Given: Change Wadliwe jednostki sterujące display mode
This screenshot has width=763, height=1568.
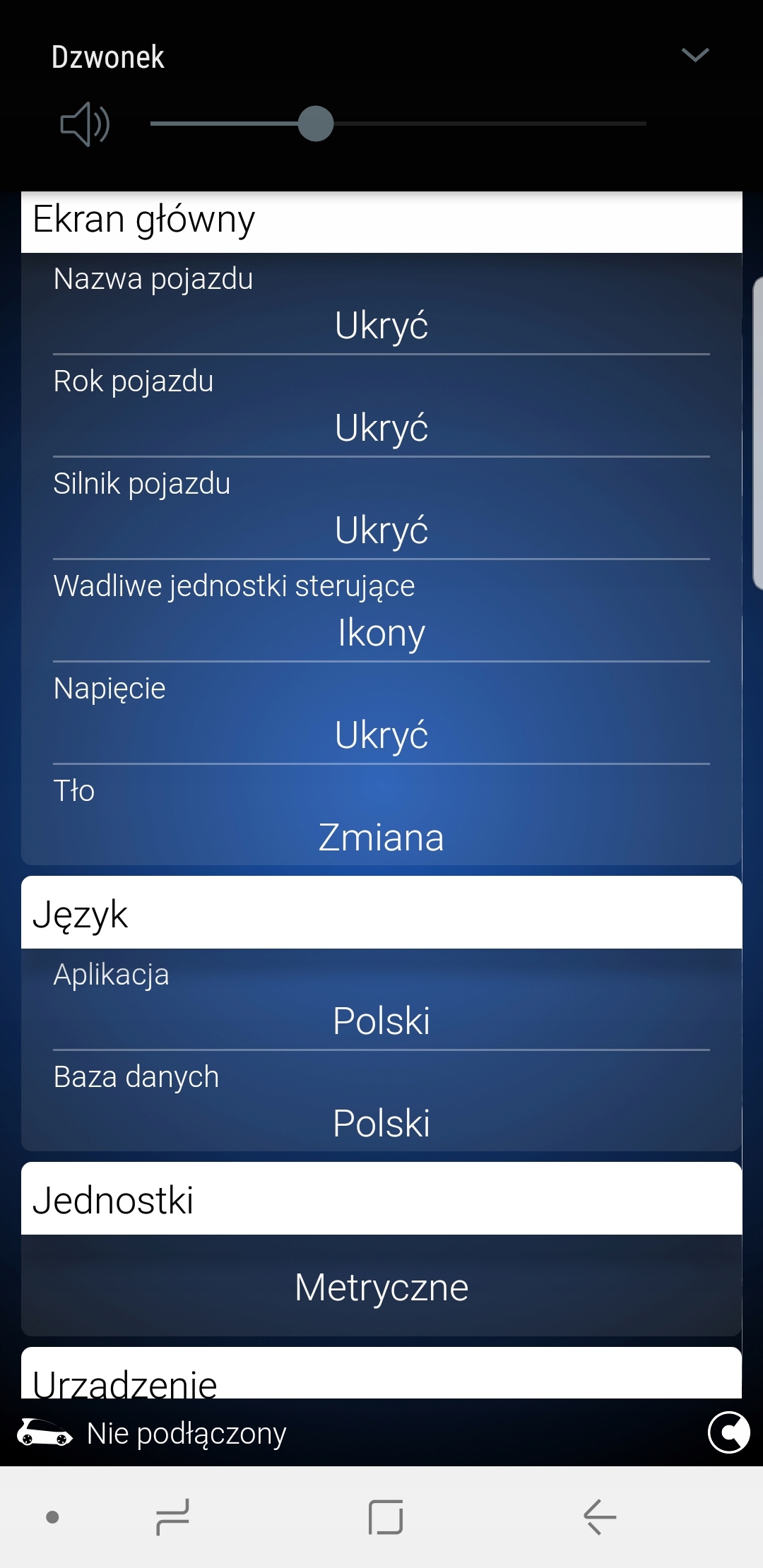Looking at the screenshot, I should (x=381, y=612).
